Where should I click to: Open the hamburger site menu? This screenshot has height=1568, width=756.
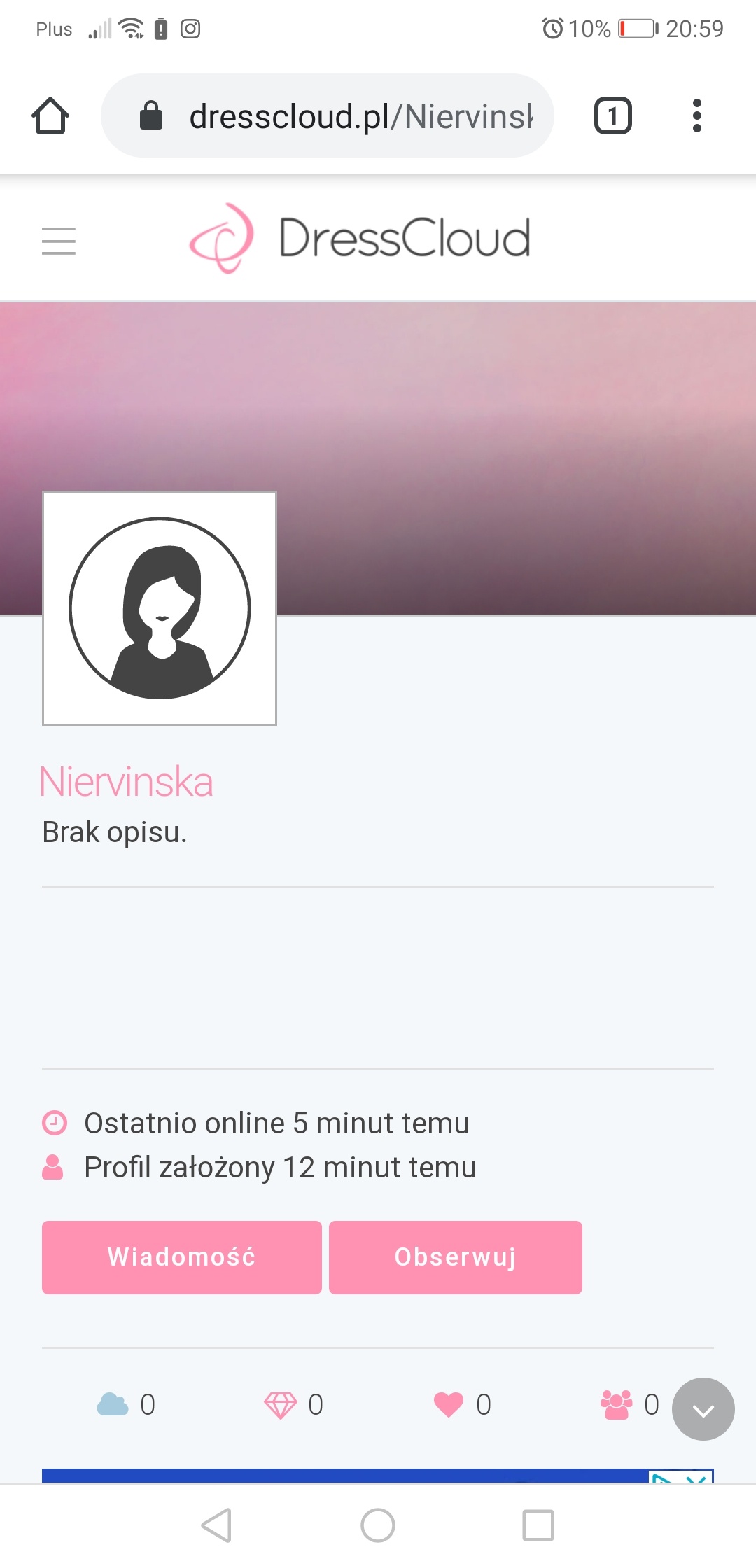click(59, 240)
